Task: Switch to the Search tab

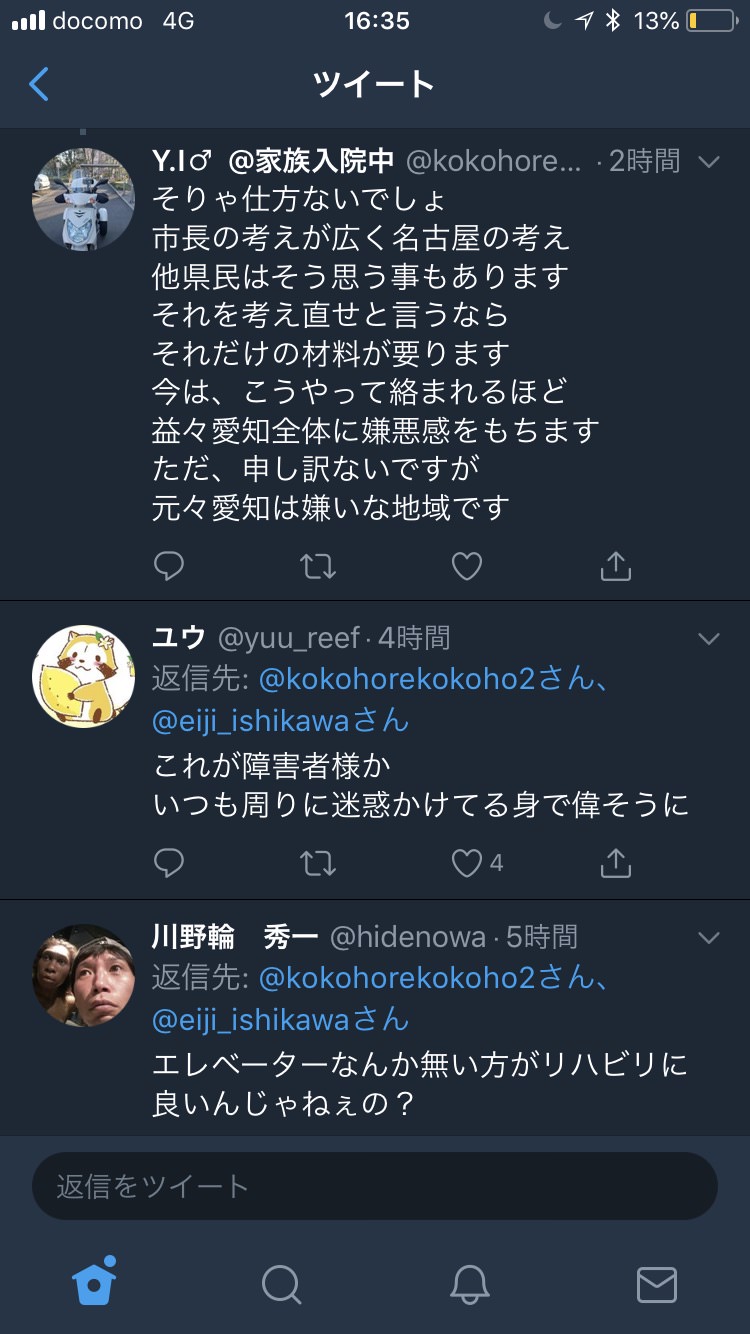Action: click(x=281, y=1284)
